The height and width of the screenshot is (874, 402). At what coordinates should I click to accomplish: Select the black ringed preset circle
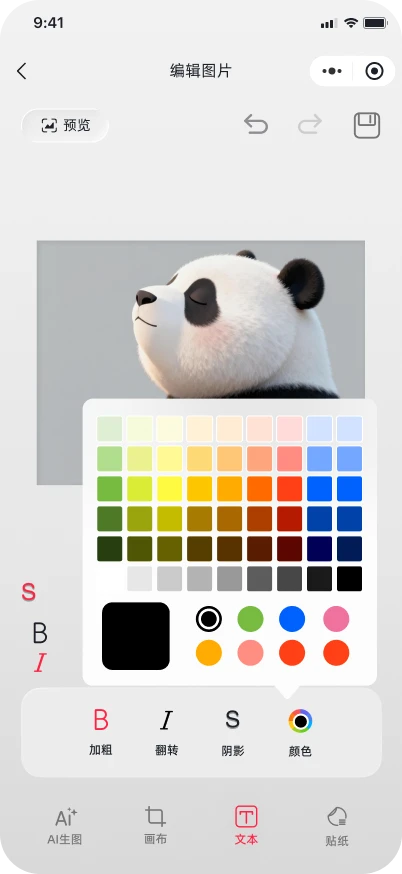(x=209, y=619)
